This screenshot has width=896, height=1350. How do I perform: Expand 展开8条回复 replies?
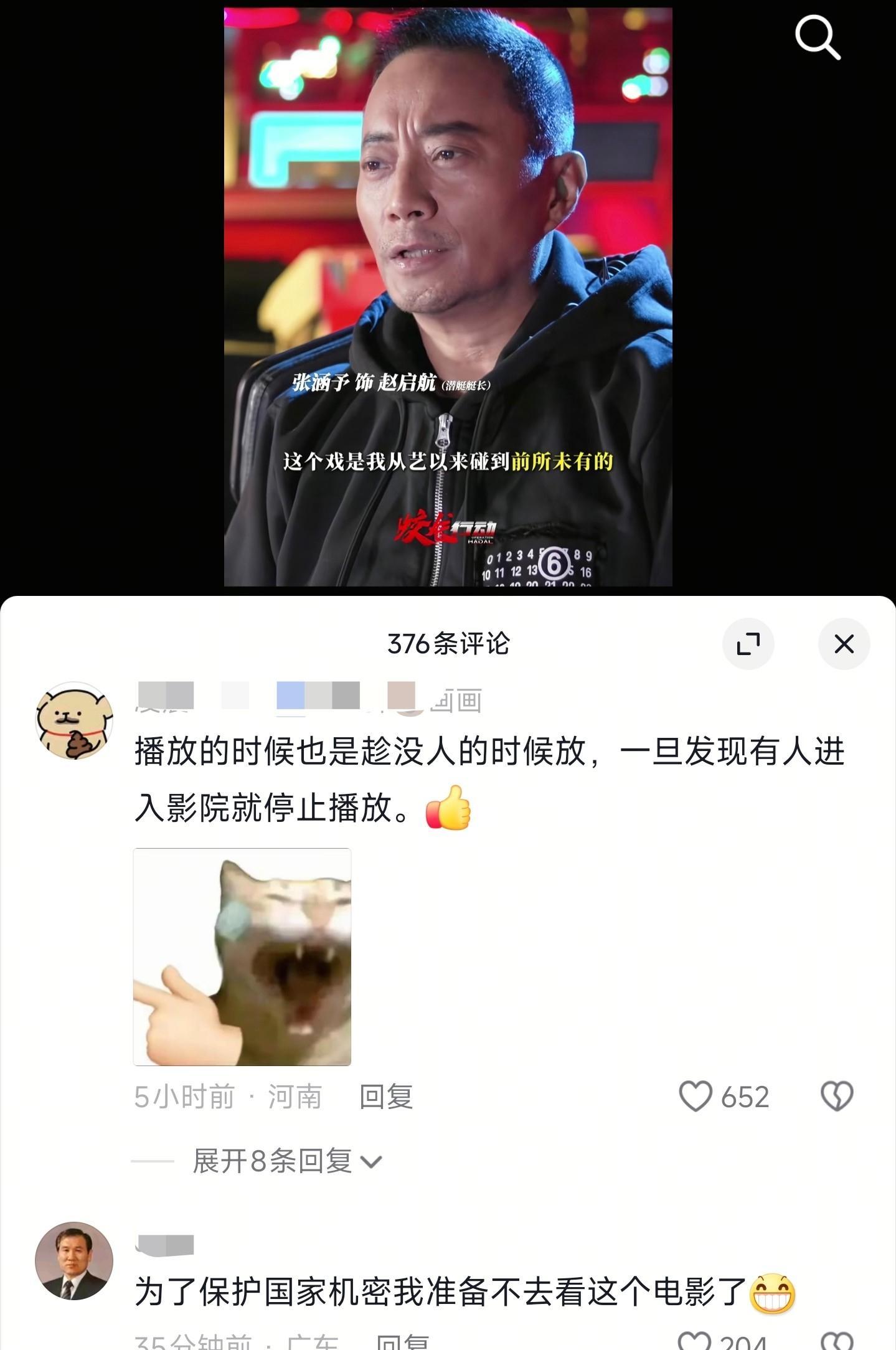click(287, 1161)
